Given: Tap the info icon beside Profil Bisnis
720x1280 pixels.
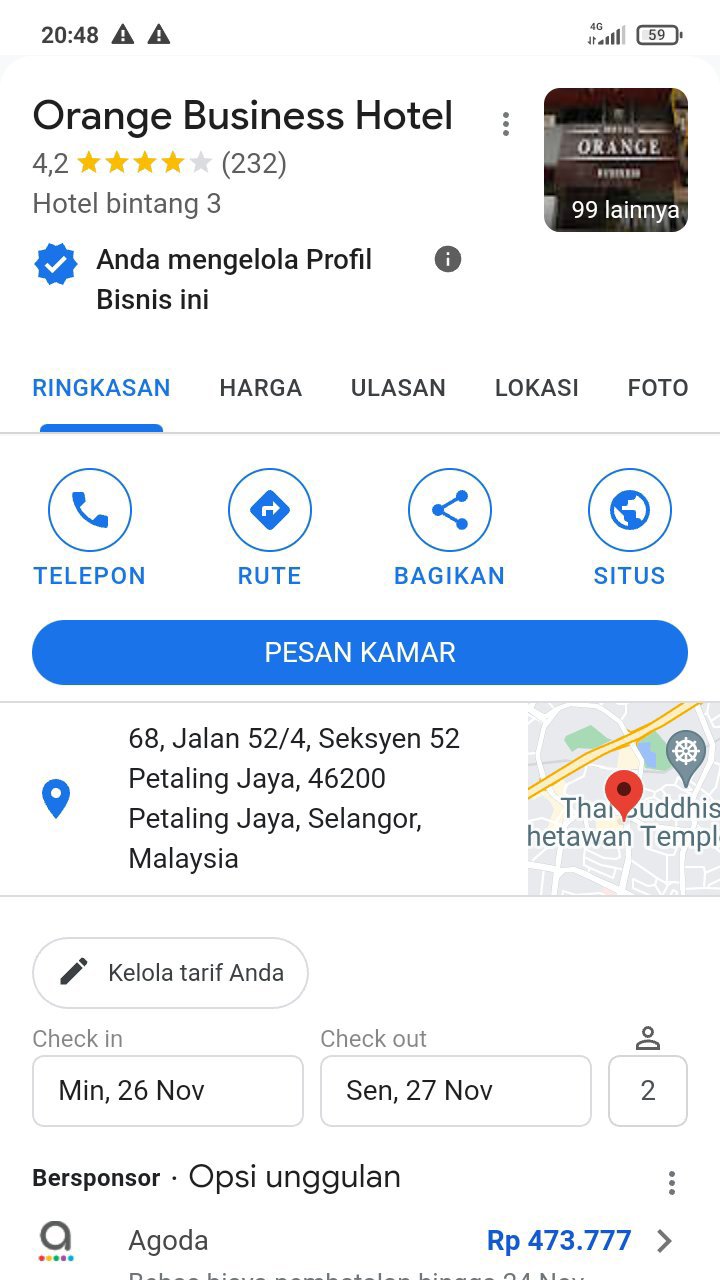Looking at the screenshot, I should click(x=448, y=260).
